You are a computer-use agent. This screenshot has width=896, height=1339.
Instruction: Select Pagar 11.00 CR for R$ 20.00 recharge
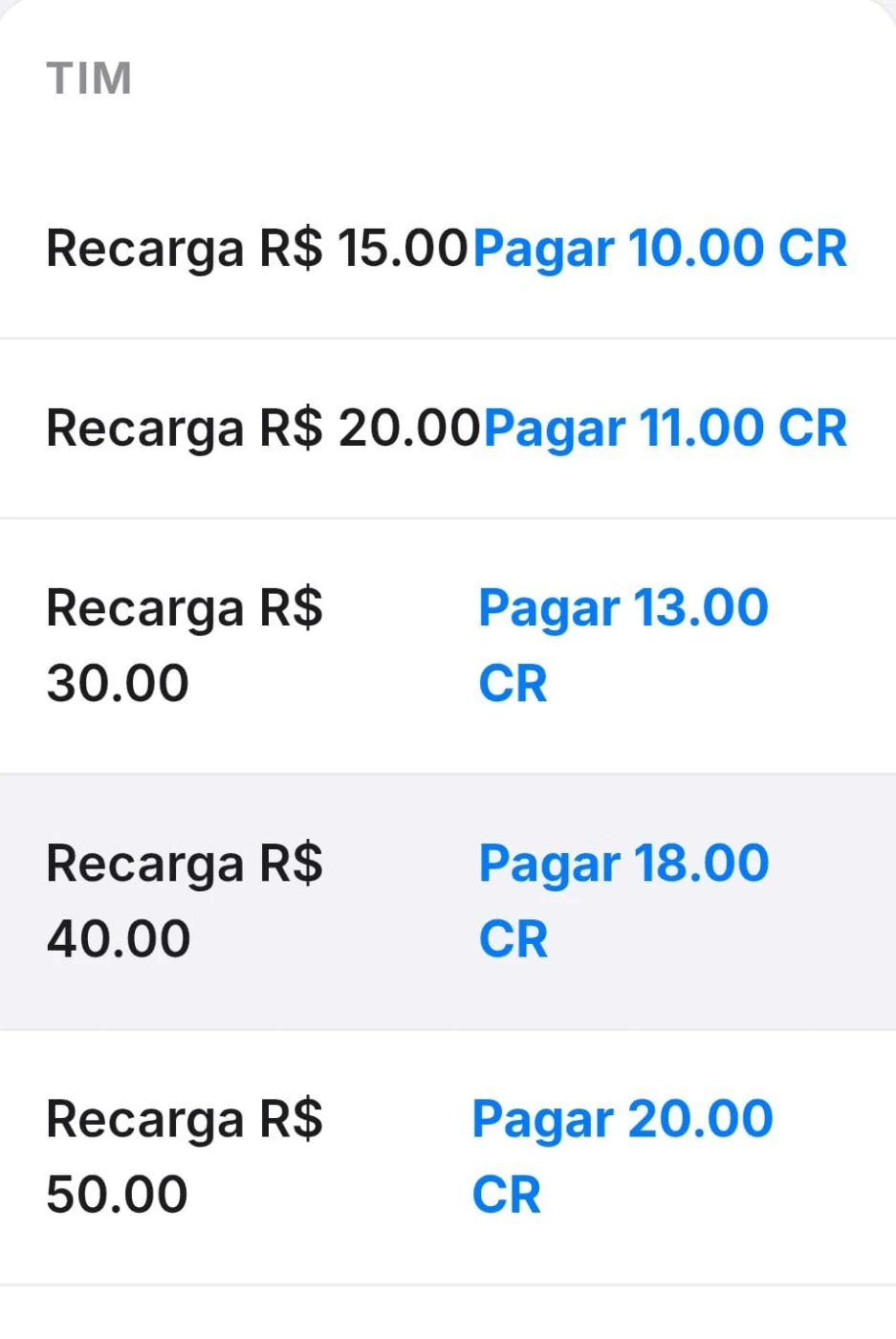[666, 428]
